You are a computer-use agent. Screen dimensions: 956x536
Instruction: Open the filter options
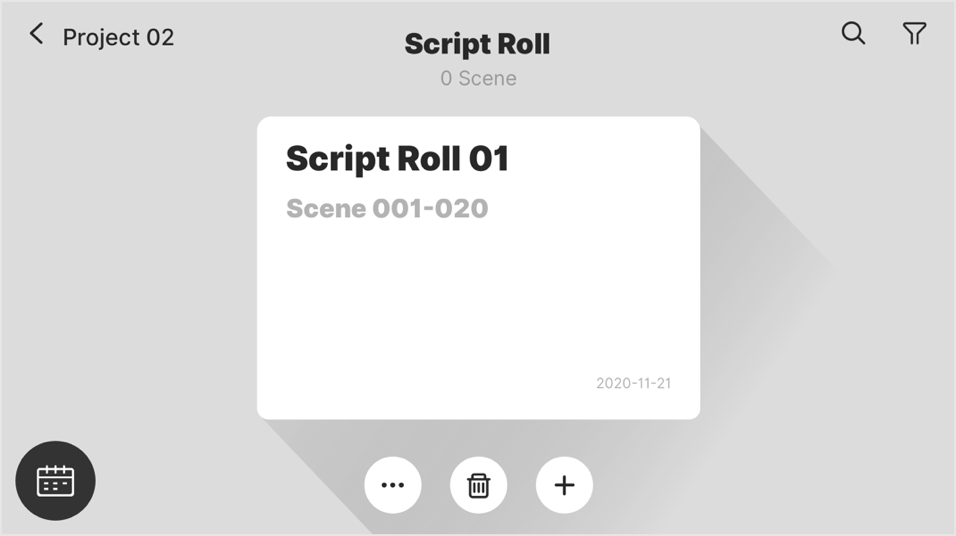pos(914,34)
